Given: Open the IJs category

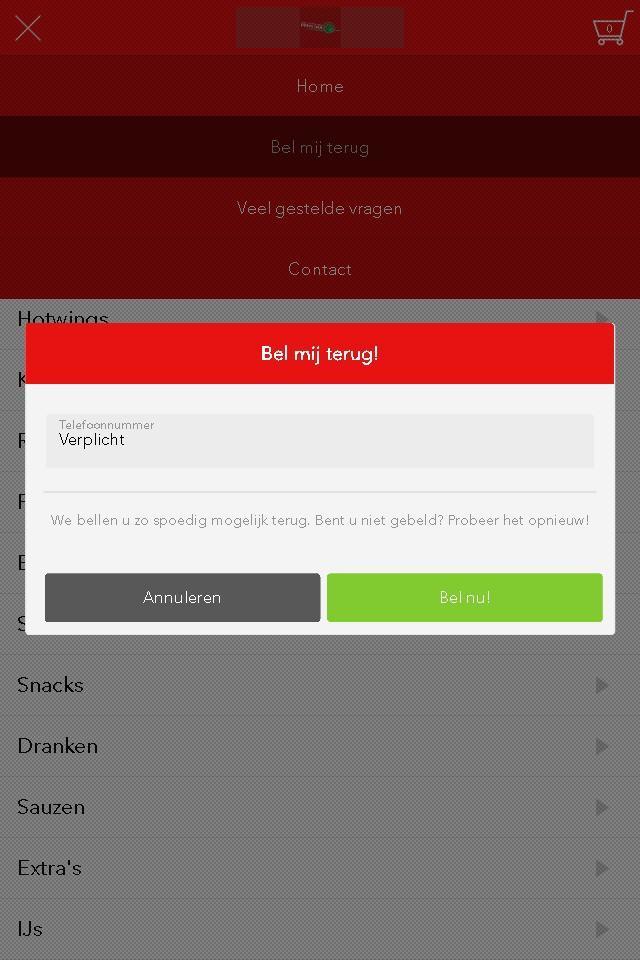Looking at the screenshot, I should tap(320, 929).
